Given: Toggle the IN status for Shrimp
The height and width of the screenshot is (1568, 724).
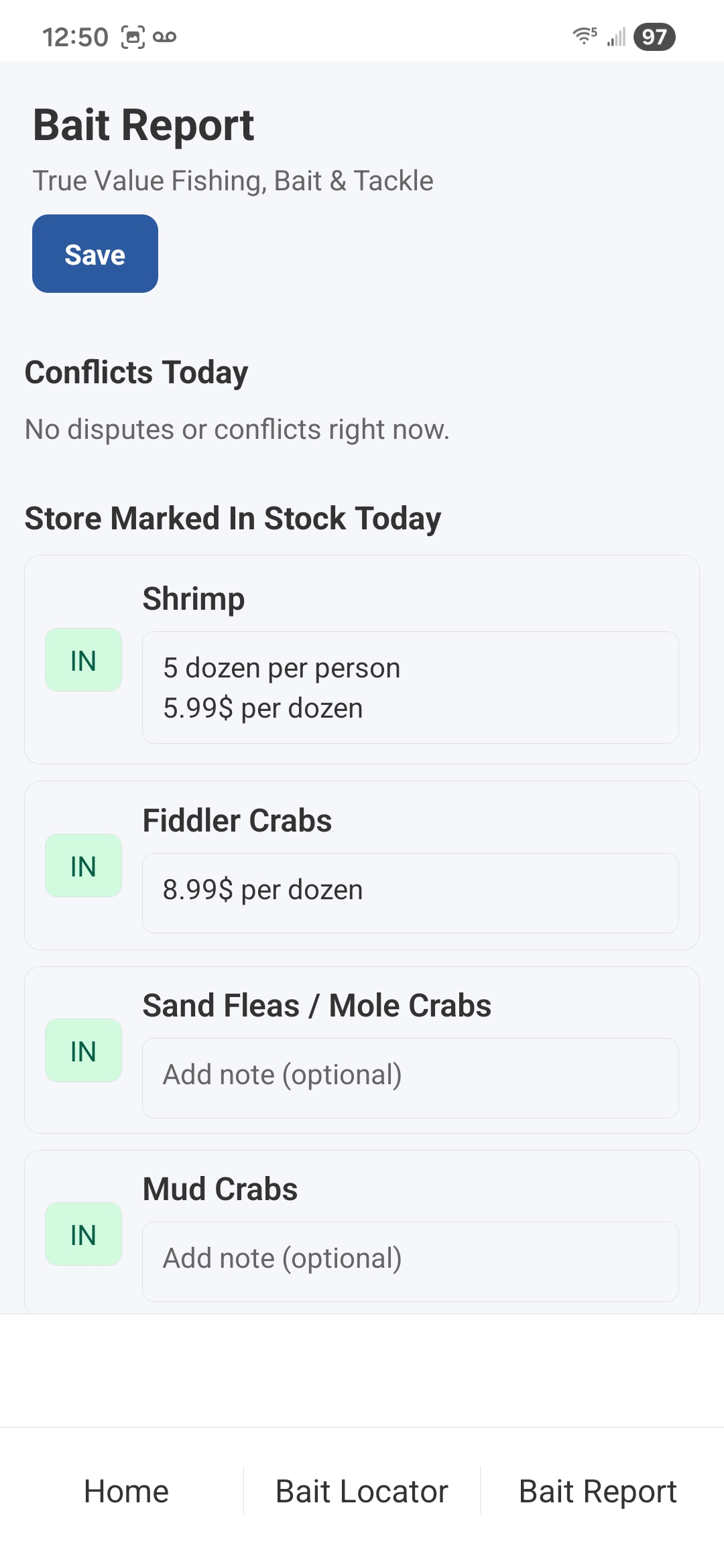Looking at the screenshot, I should pos(82,660).
